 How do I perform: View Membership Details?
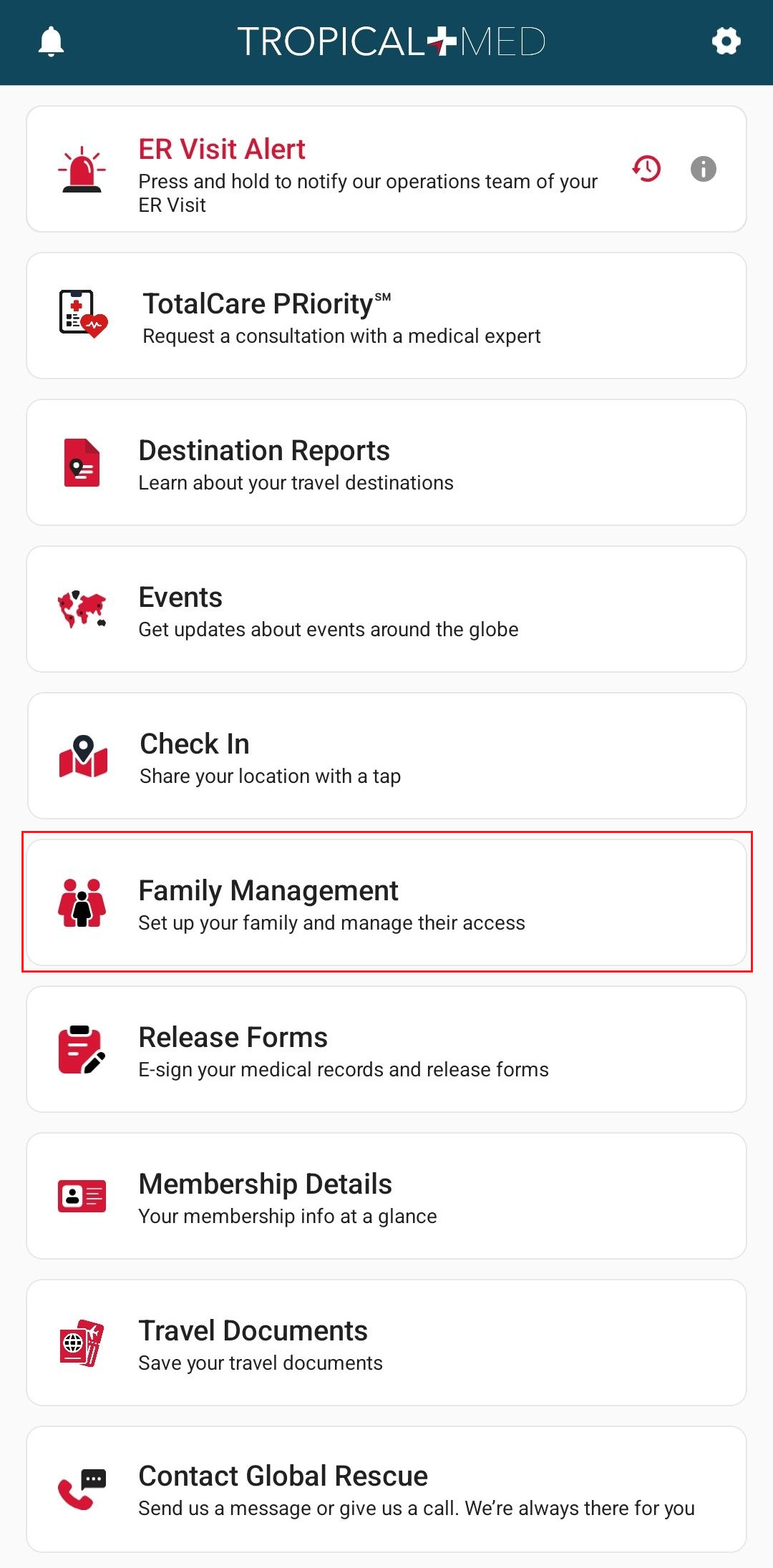coord(386,1196)
